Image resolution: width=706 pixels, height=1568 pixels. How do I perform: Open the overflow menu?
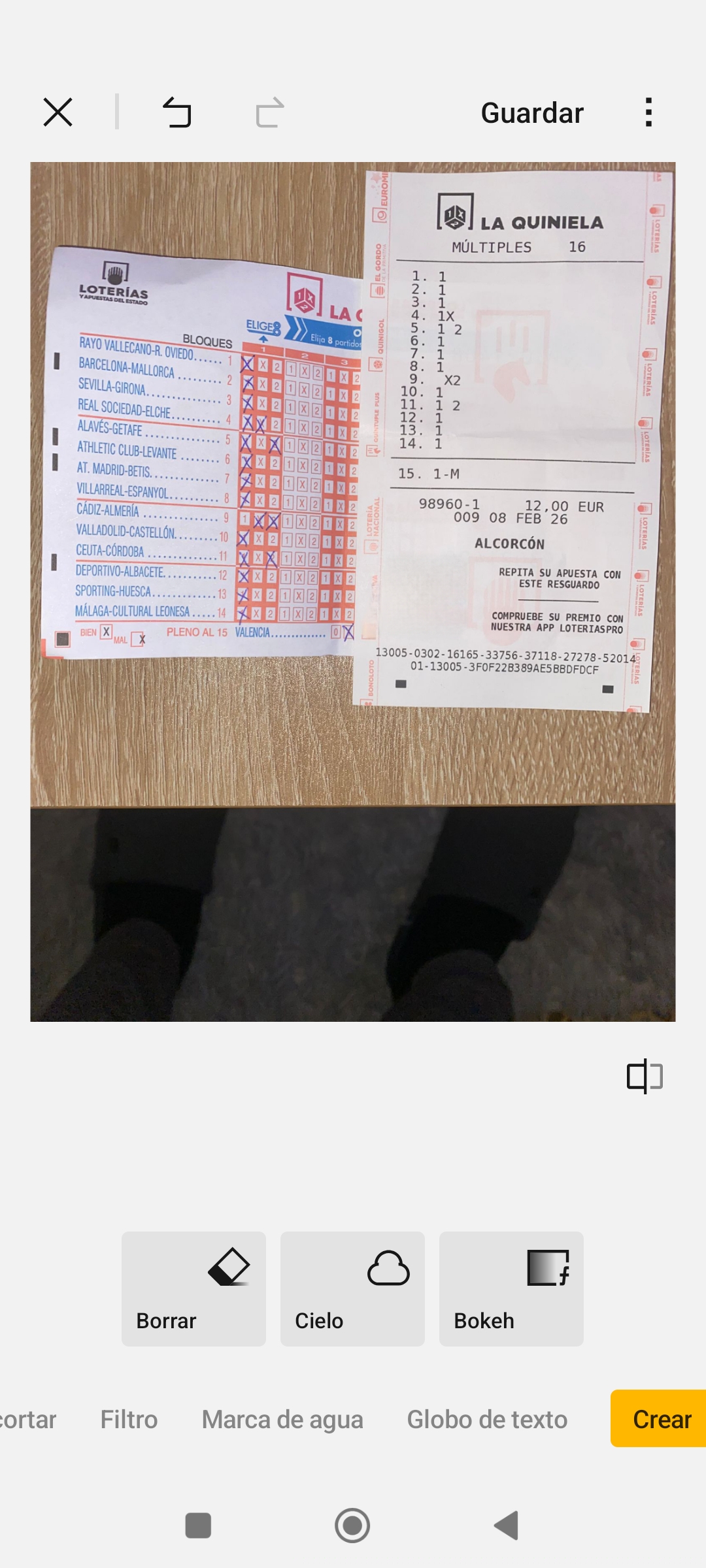coord(648,112)
